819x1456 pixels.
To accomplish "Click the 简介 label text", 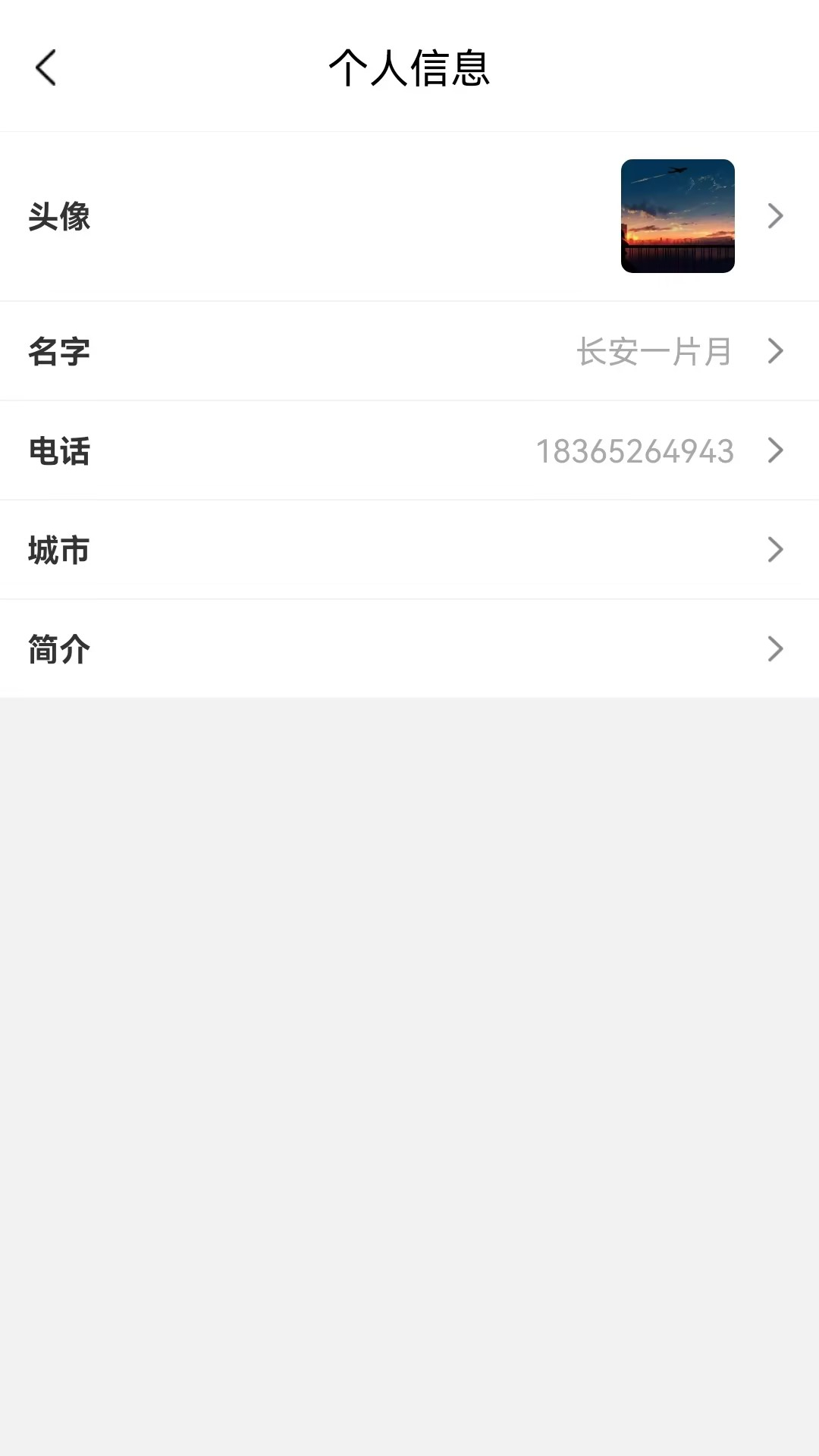I will point(58,648).
